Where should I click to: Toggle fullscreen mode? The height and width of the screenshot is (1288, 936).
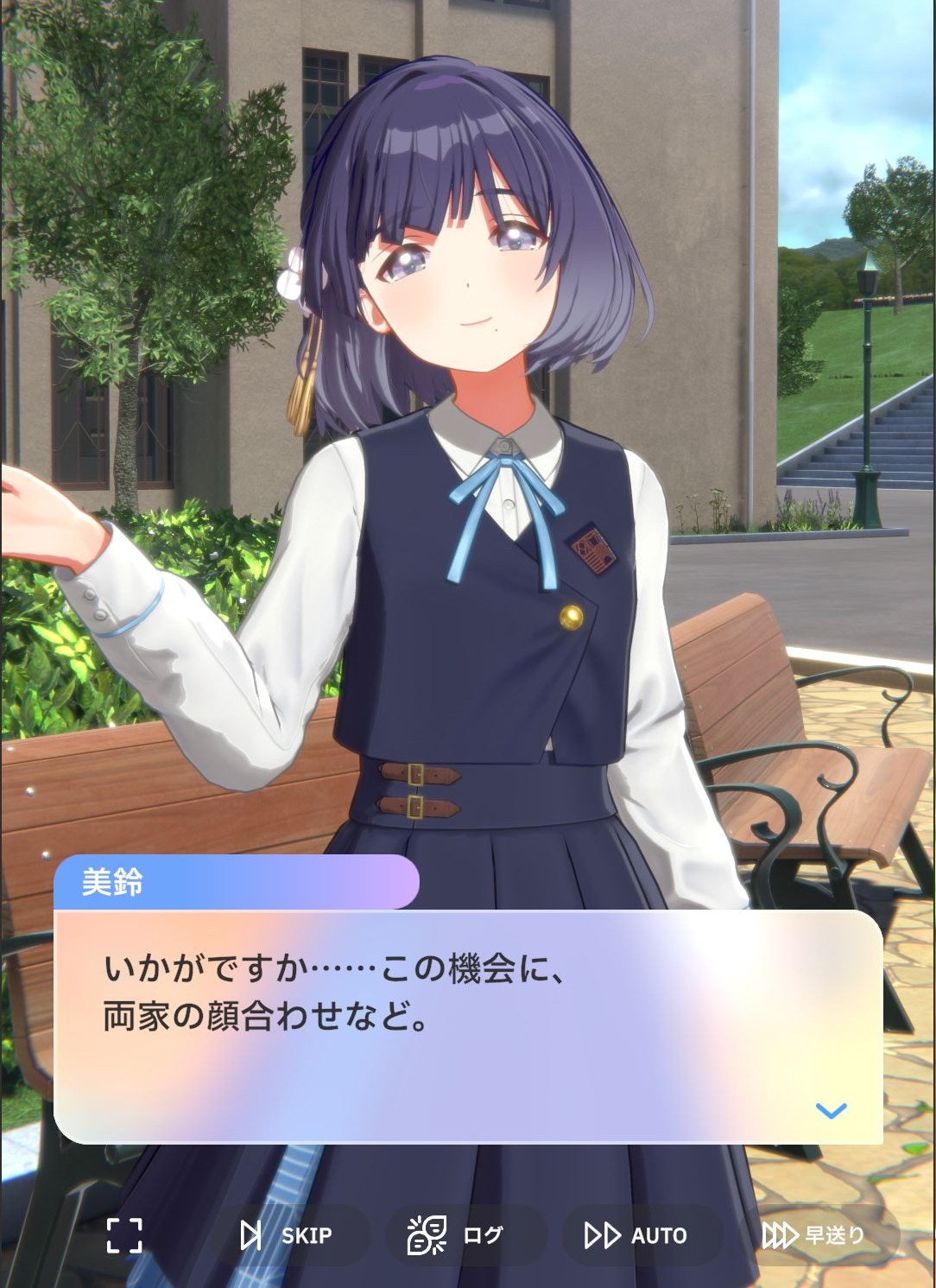124,1235
